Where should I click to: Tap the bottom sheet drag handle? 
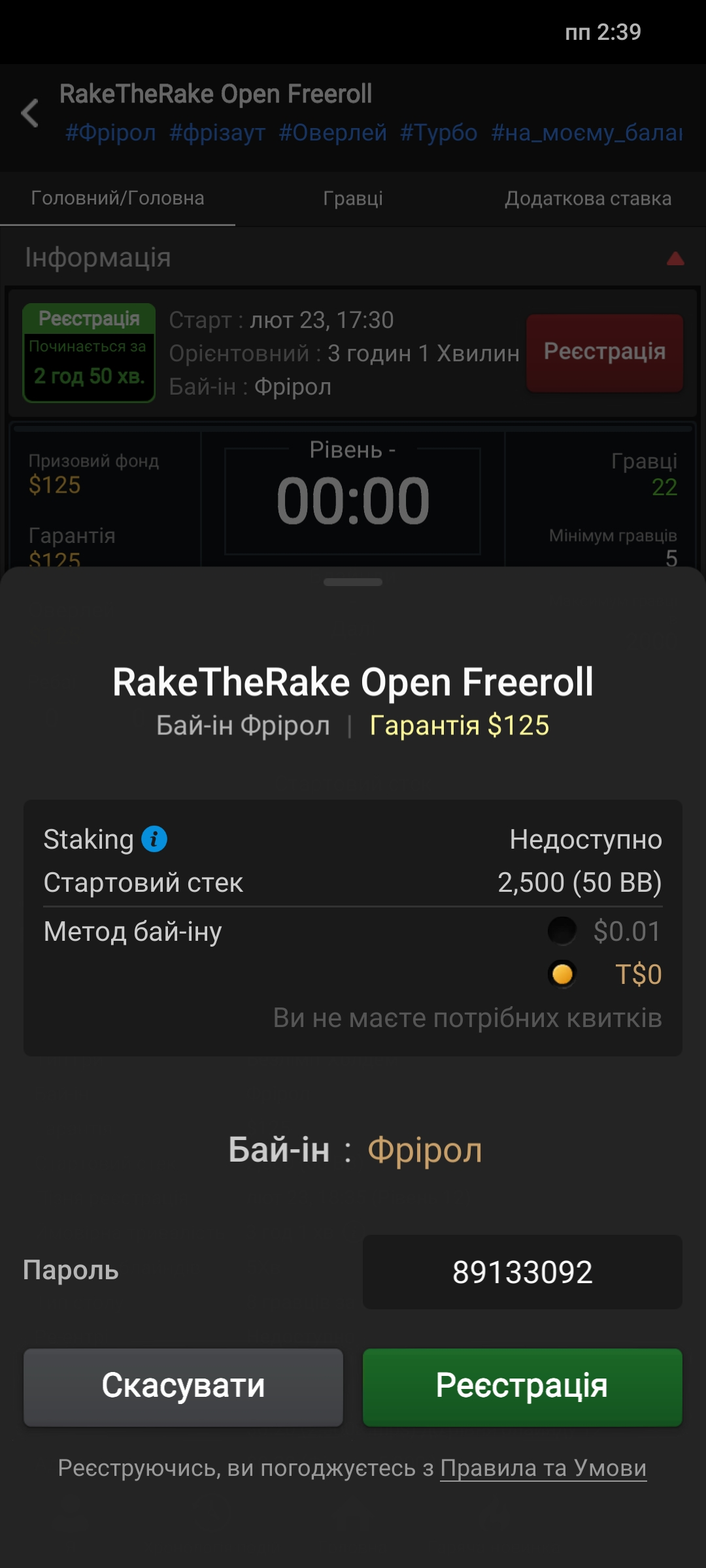353,582
